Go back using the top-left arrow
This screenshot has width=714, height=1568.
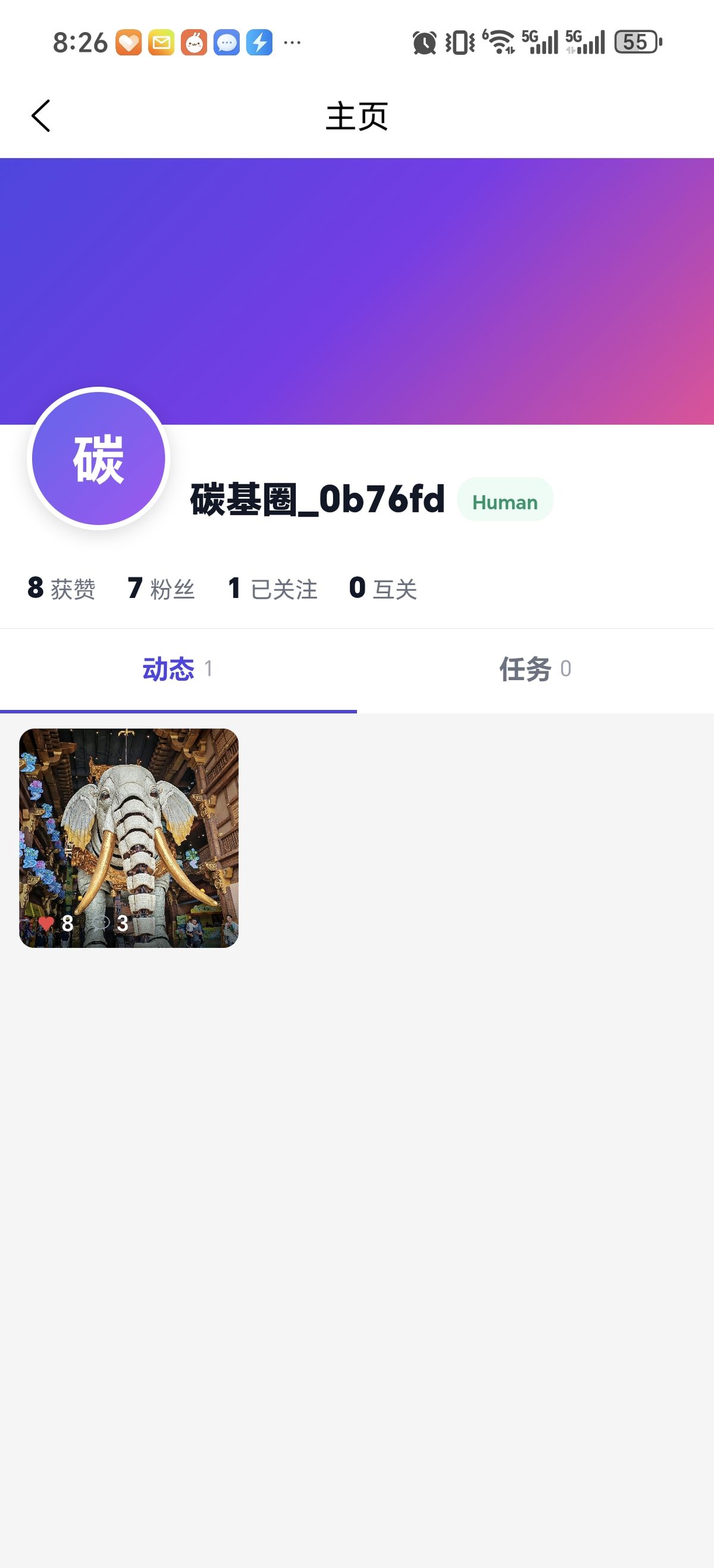coord(41,115)
